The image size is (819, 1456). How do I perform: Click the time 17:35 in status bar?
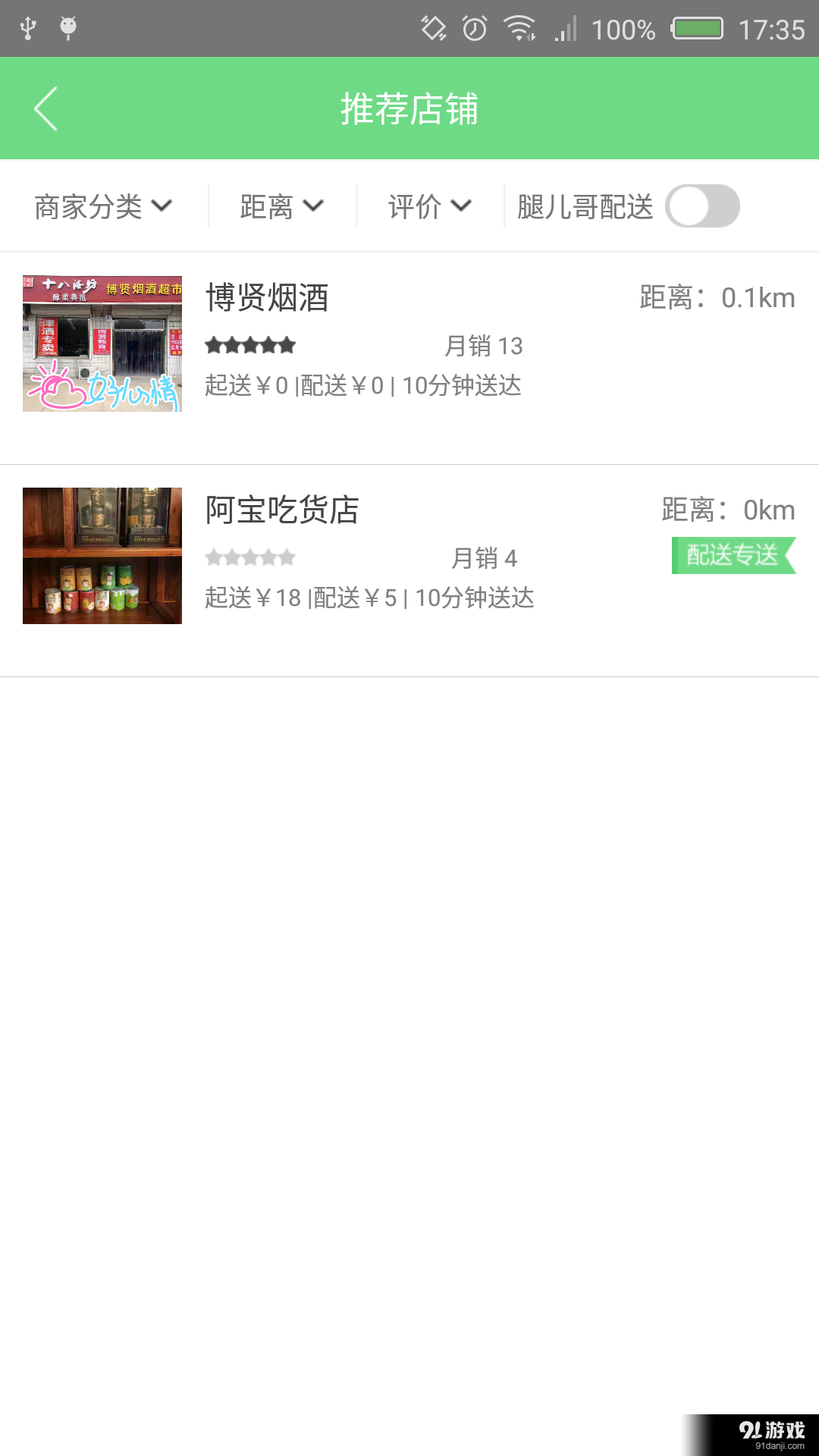tap(768, 28)
